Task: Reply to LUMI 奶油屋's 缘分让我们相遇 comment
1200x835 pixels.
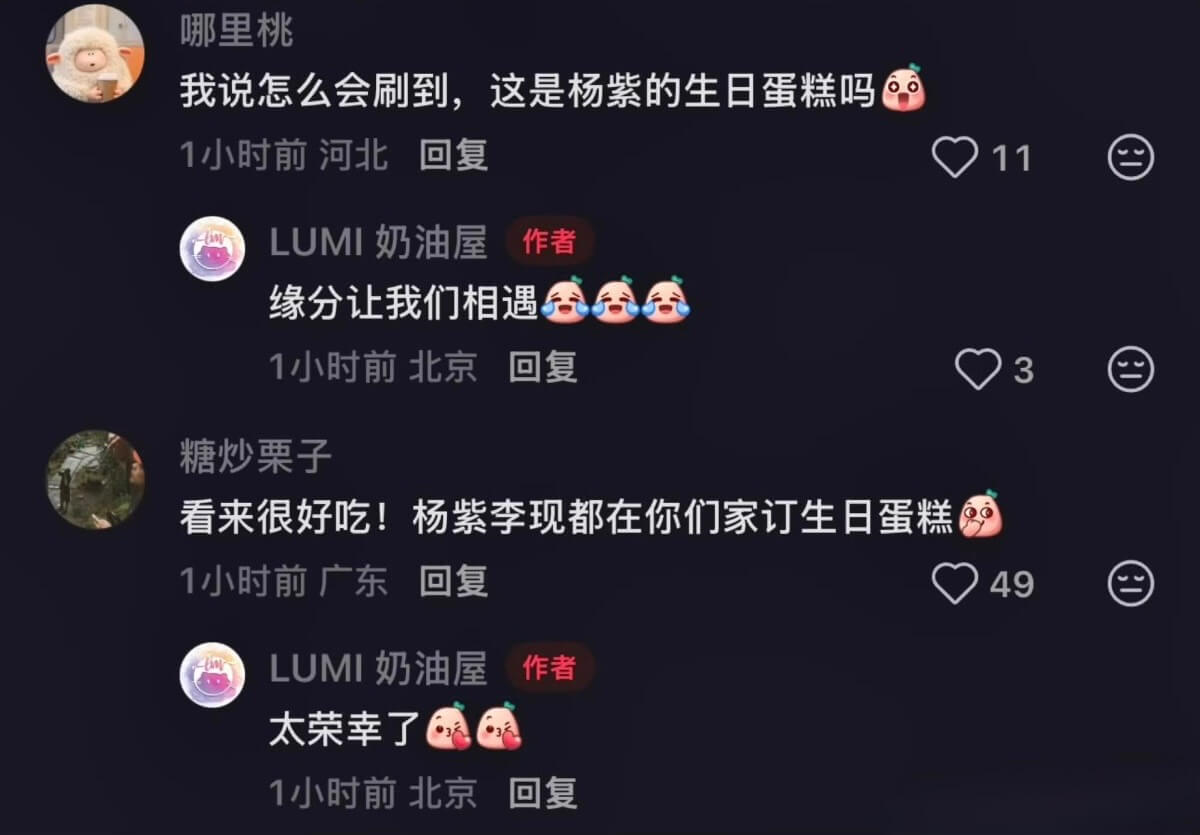Action: point(543,368)
